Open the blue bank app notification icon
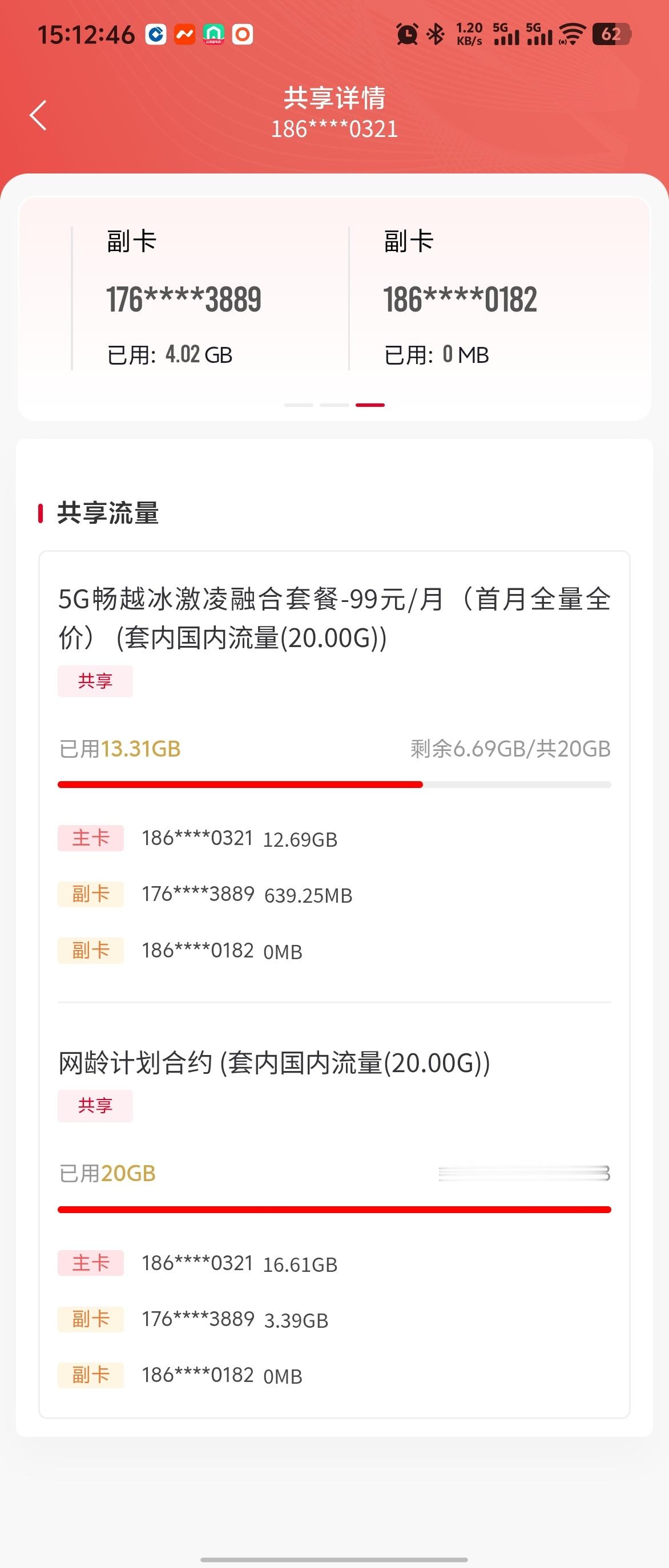The width and height of the screenshot is (669, 1568). [x=157, y=35]
